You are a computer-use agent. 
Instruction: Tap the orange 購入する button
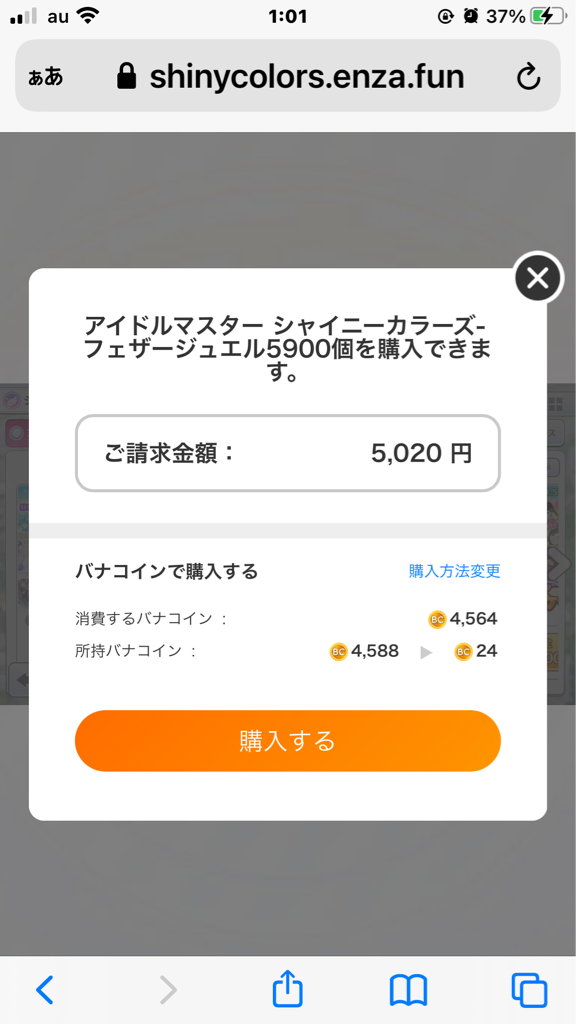click(x=287, y=741)
